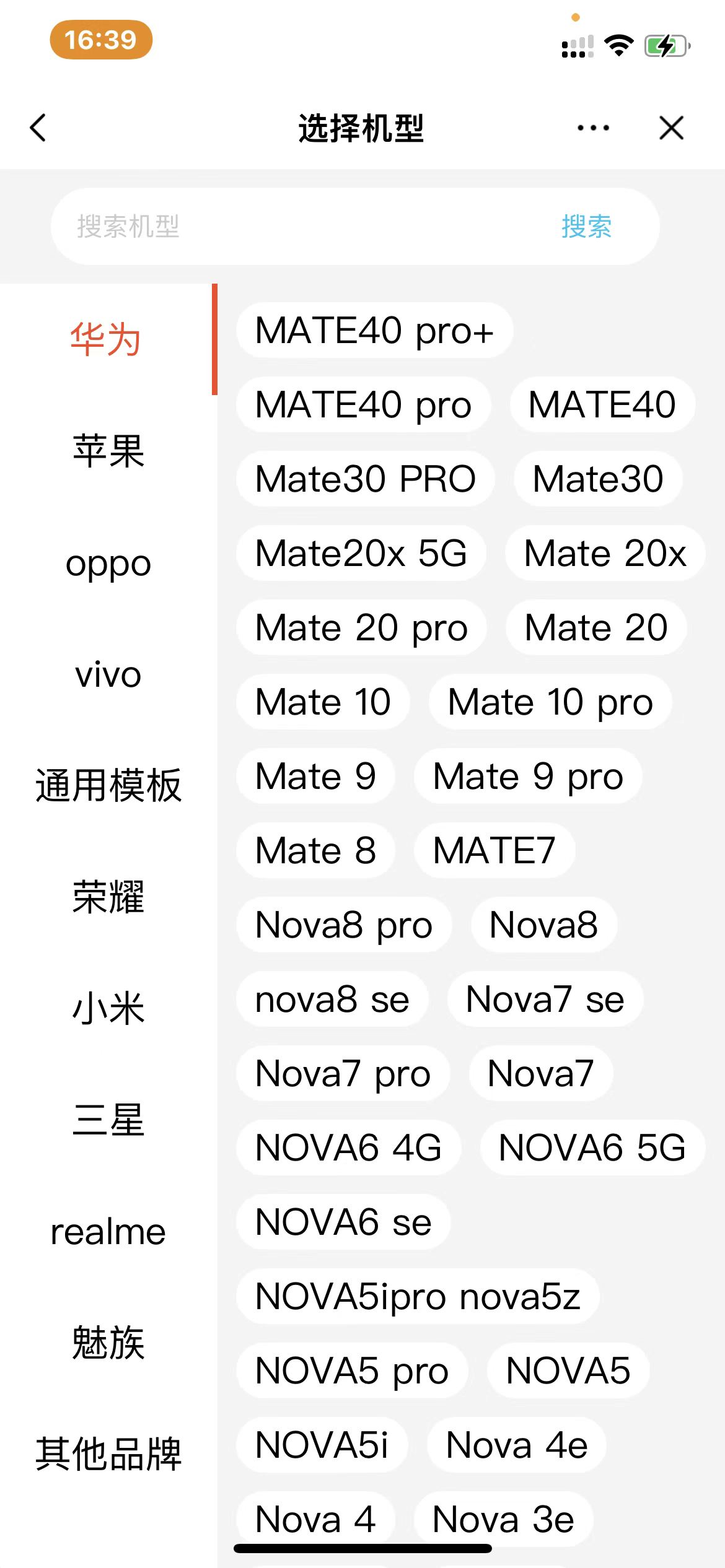Open the 通用模板 category
Screen dimensions: 725x1568
(x=108, y=786)
